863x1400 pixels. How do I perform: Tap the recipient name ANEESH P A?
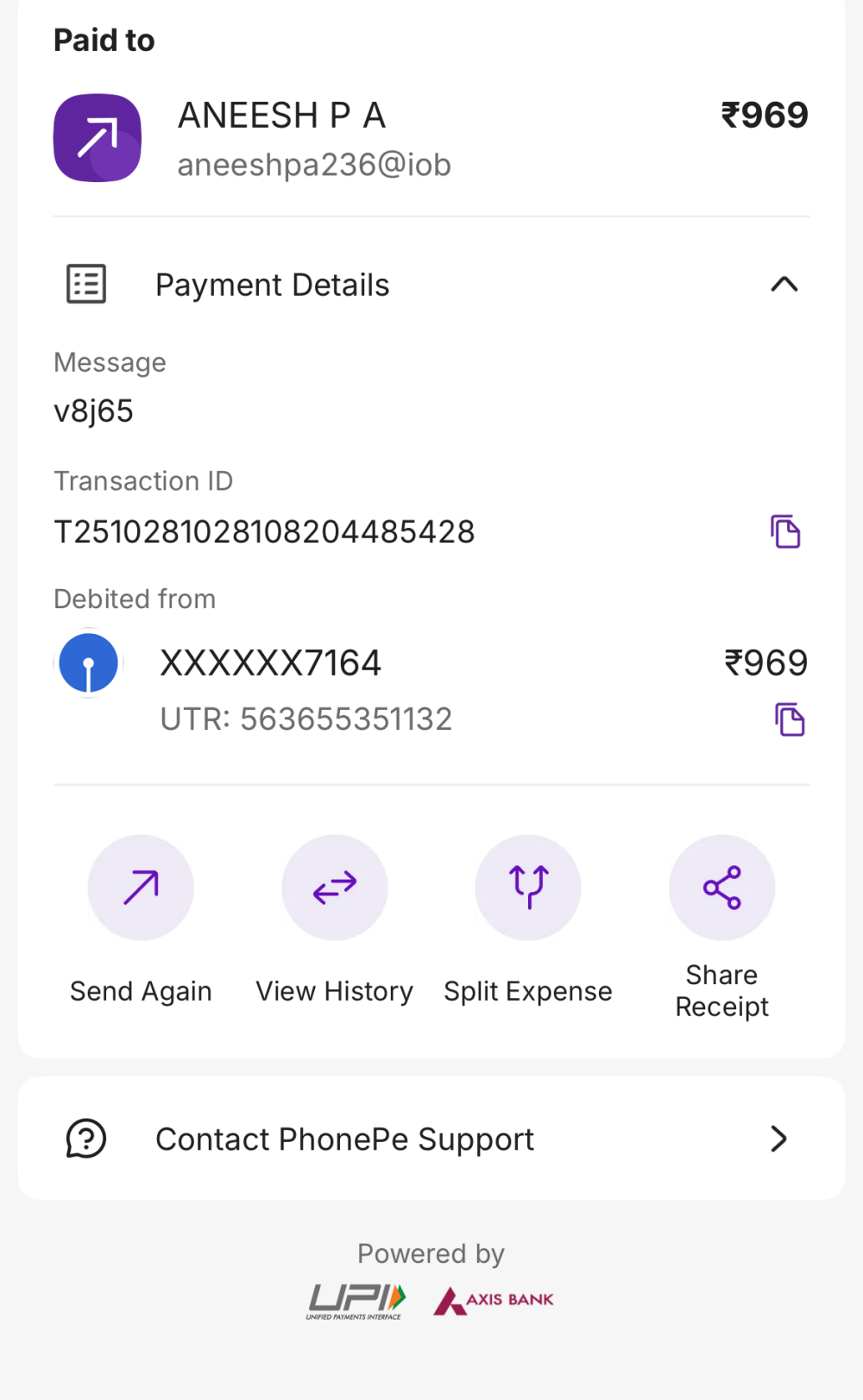tap(282, 115)
